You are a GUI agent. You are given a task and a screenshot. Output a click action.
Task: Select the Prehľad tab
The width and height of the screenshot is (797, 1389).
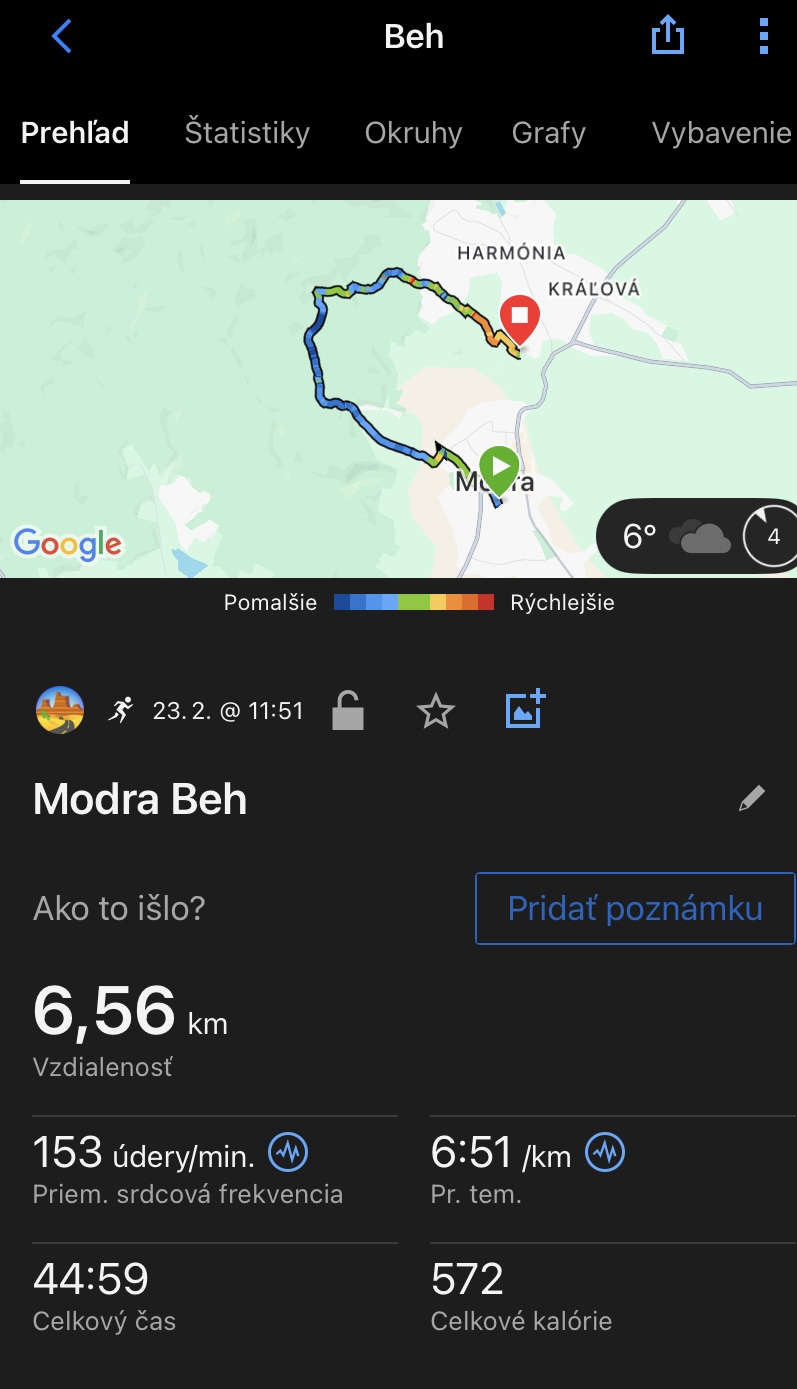pyautogui.click(x=75, y=133)
